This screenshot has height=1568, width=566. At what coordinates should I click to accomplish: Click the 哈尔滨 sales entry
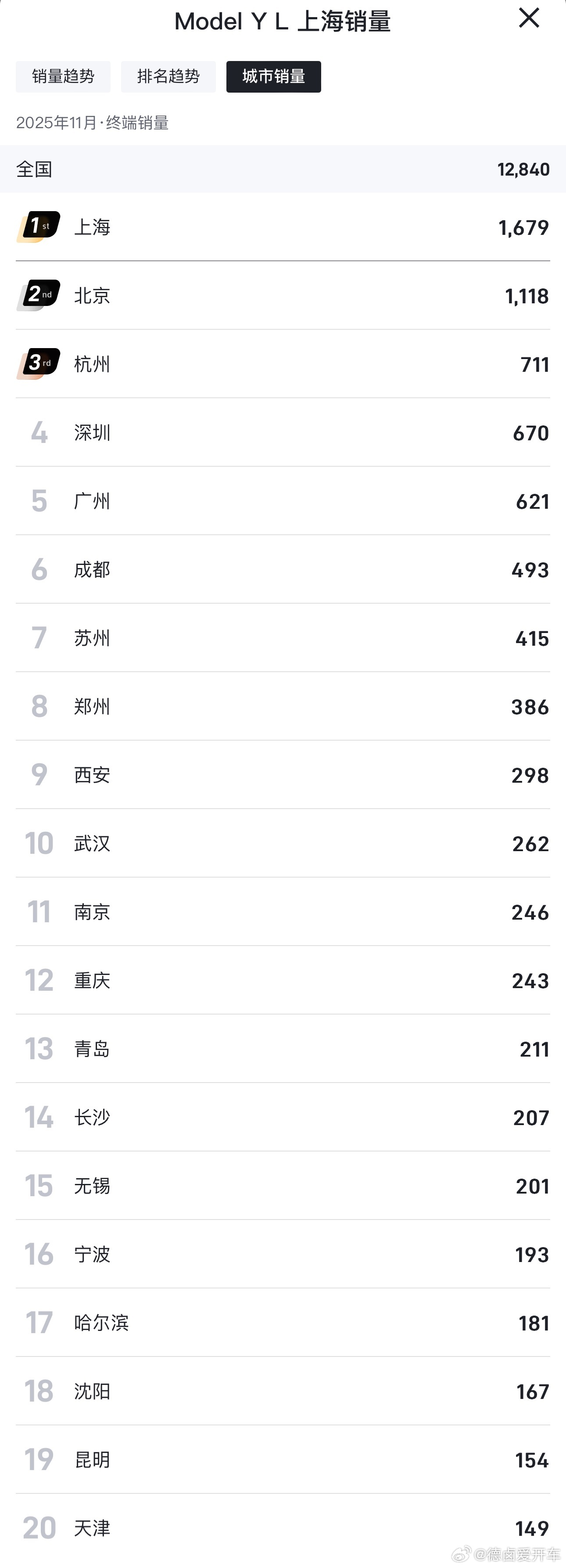[x=283, y=1322]
